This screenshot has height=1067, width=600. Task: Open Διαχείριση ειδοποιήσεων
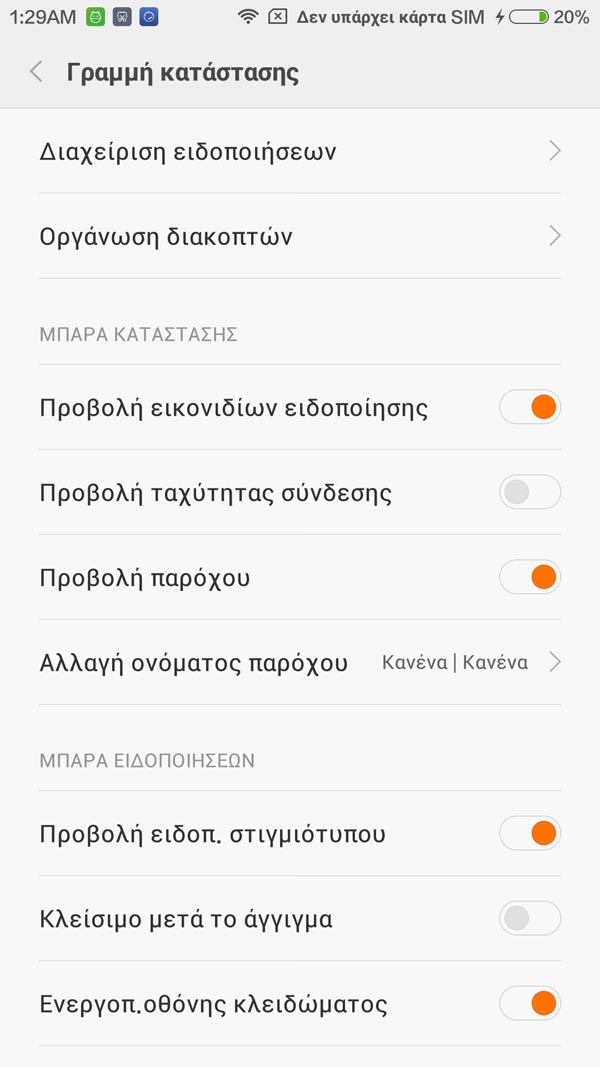(x=300, y=152)
